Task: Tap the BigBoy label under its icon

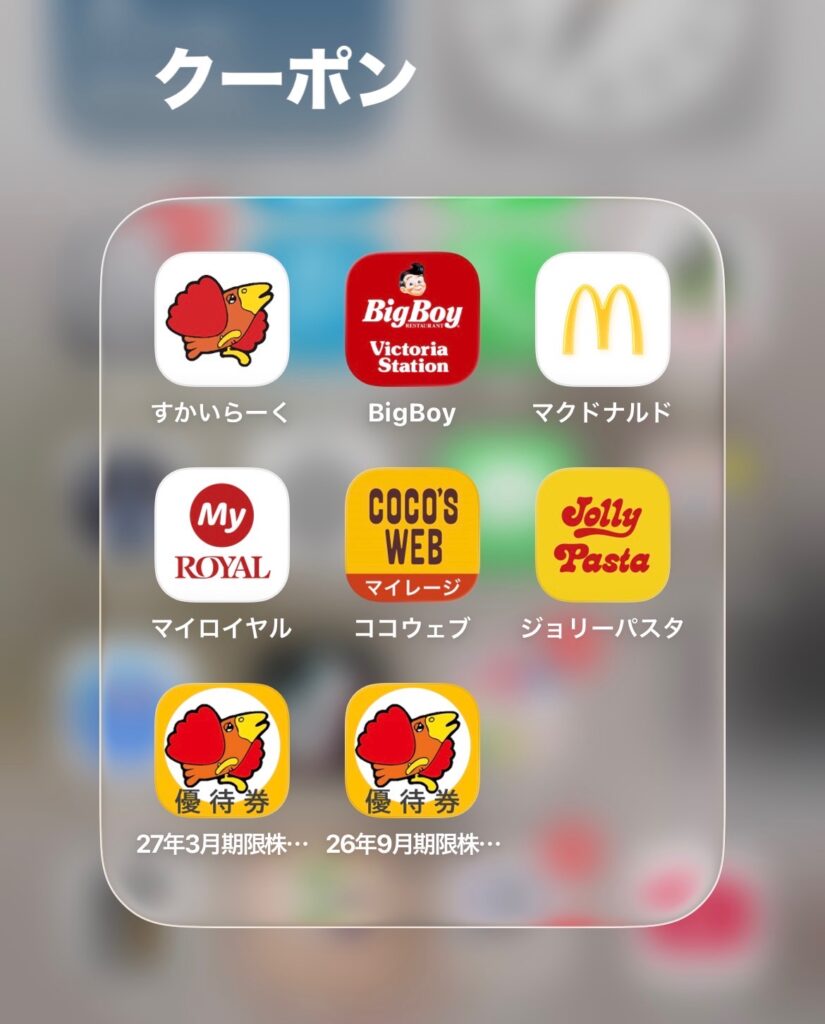Action: point(412,409)
